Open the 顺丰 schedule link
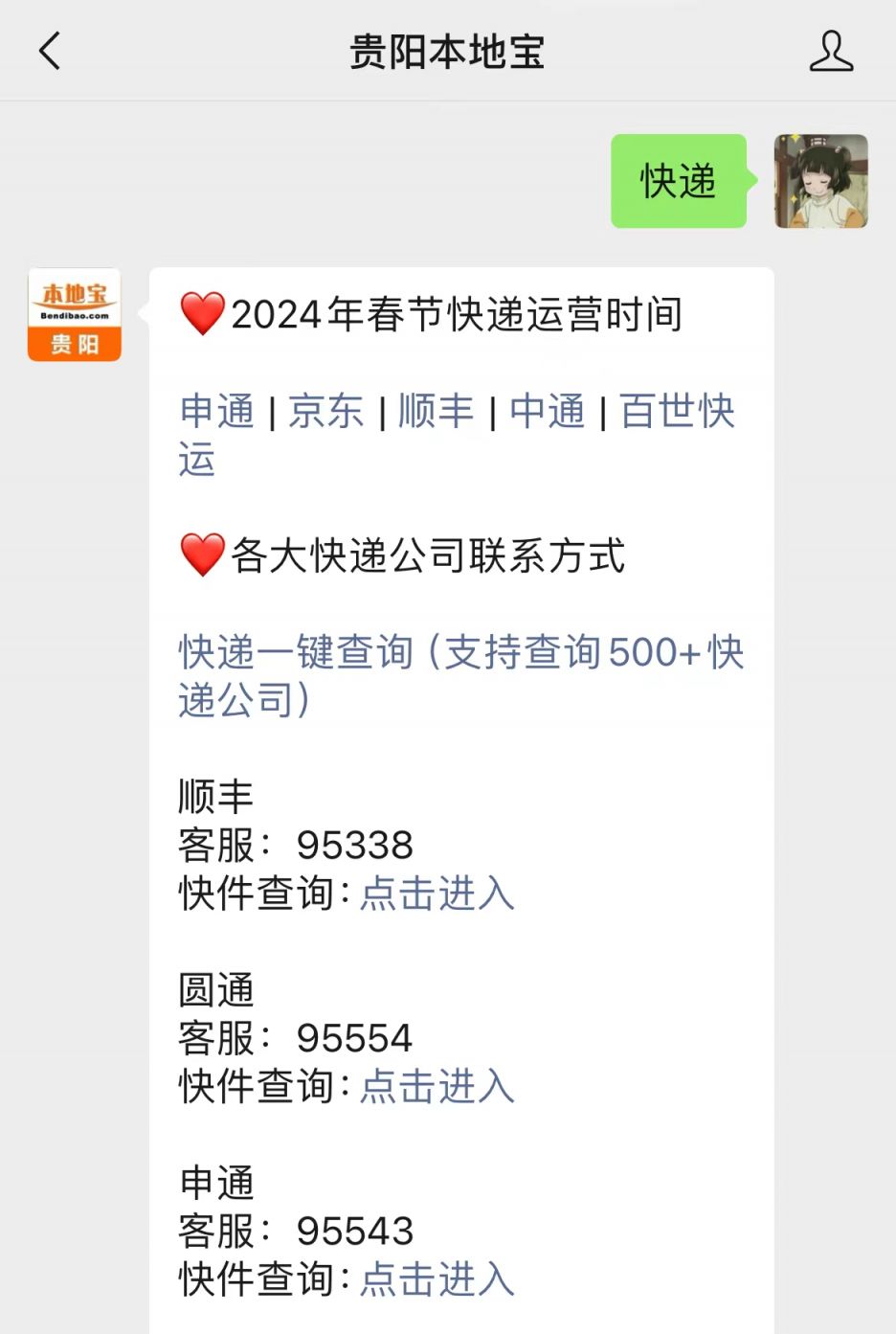This screenshot has width=896, height=1334. point(437,412)
